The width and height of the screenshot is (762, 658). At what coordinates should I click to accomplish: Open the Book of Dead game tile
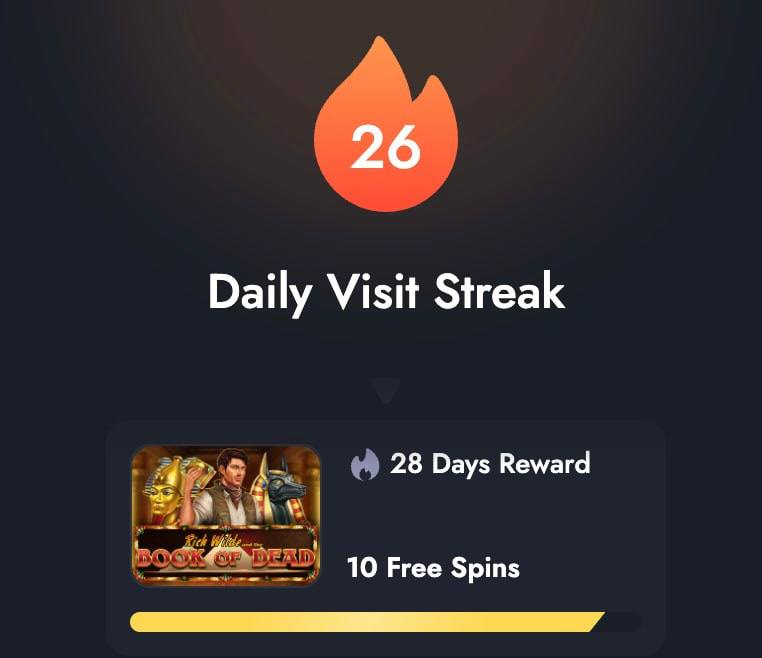click(x=226, y=514)
